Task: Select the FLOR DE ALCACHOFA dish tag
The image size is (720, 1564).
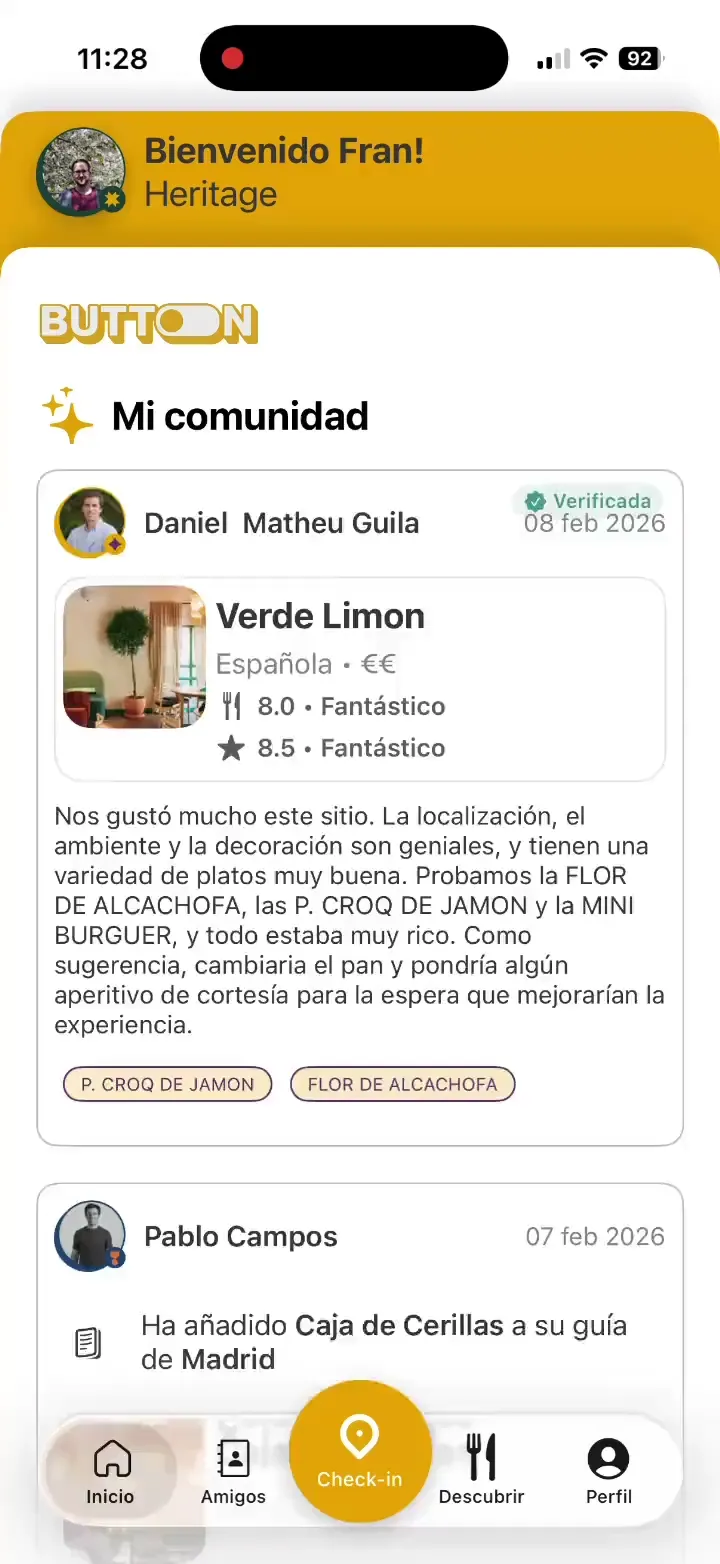Action: pos(402,1083)
